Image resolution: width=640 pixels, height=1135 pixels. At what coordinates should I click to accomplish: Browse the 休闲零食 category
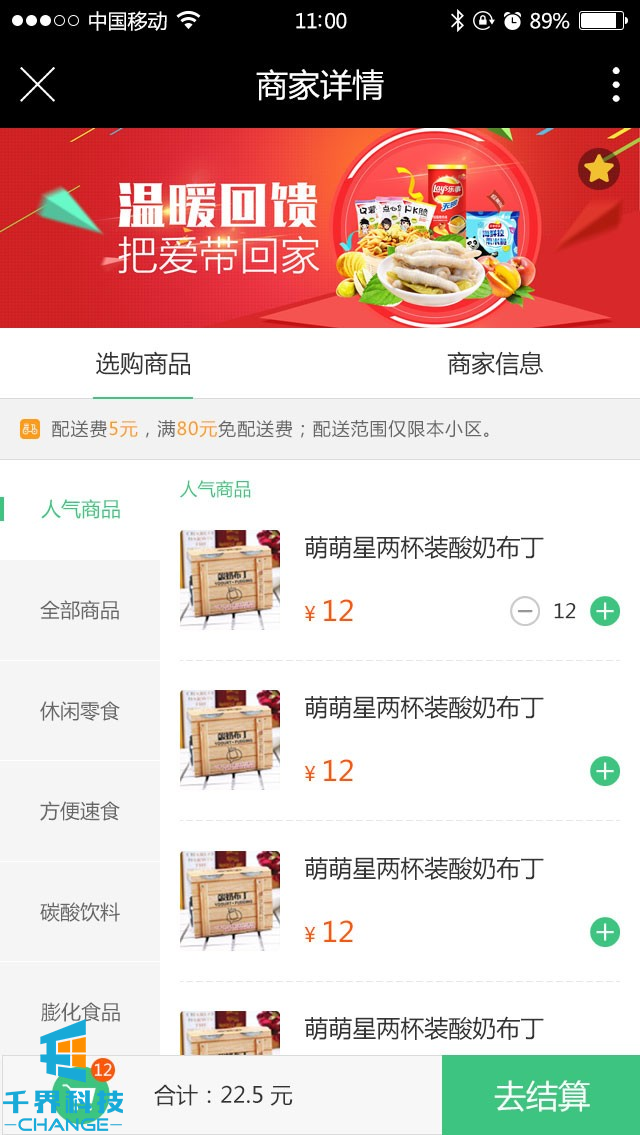coord(80,711)
